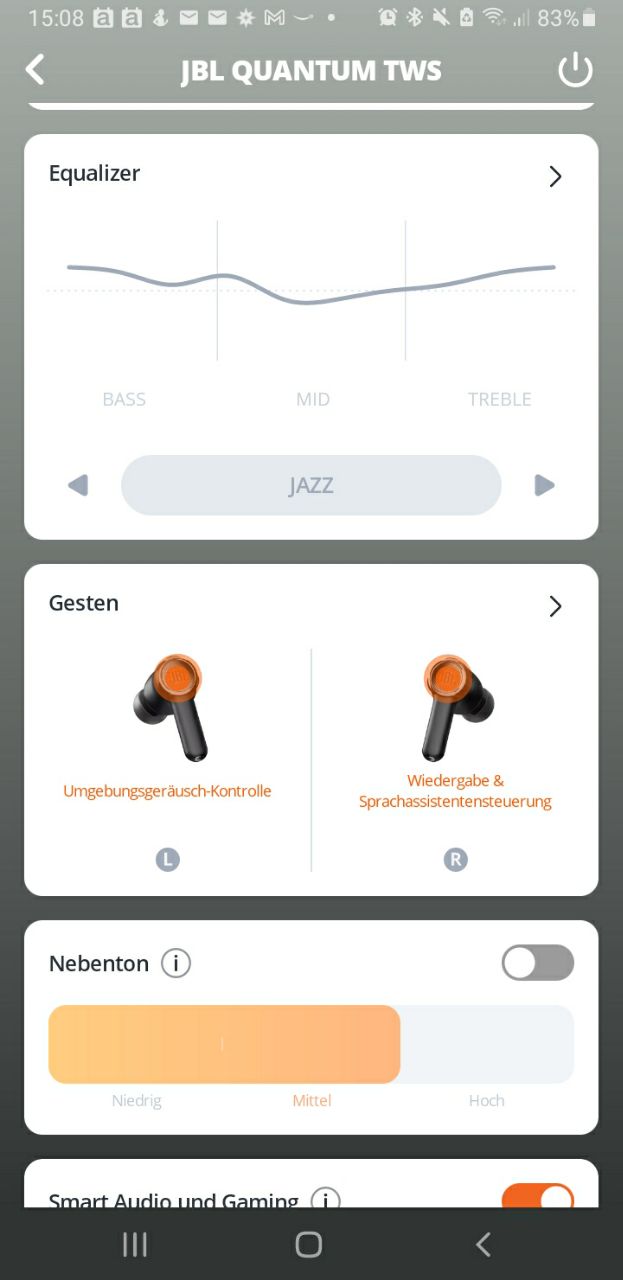Show info about Nebenton

point(176,964)
